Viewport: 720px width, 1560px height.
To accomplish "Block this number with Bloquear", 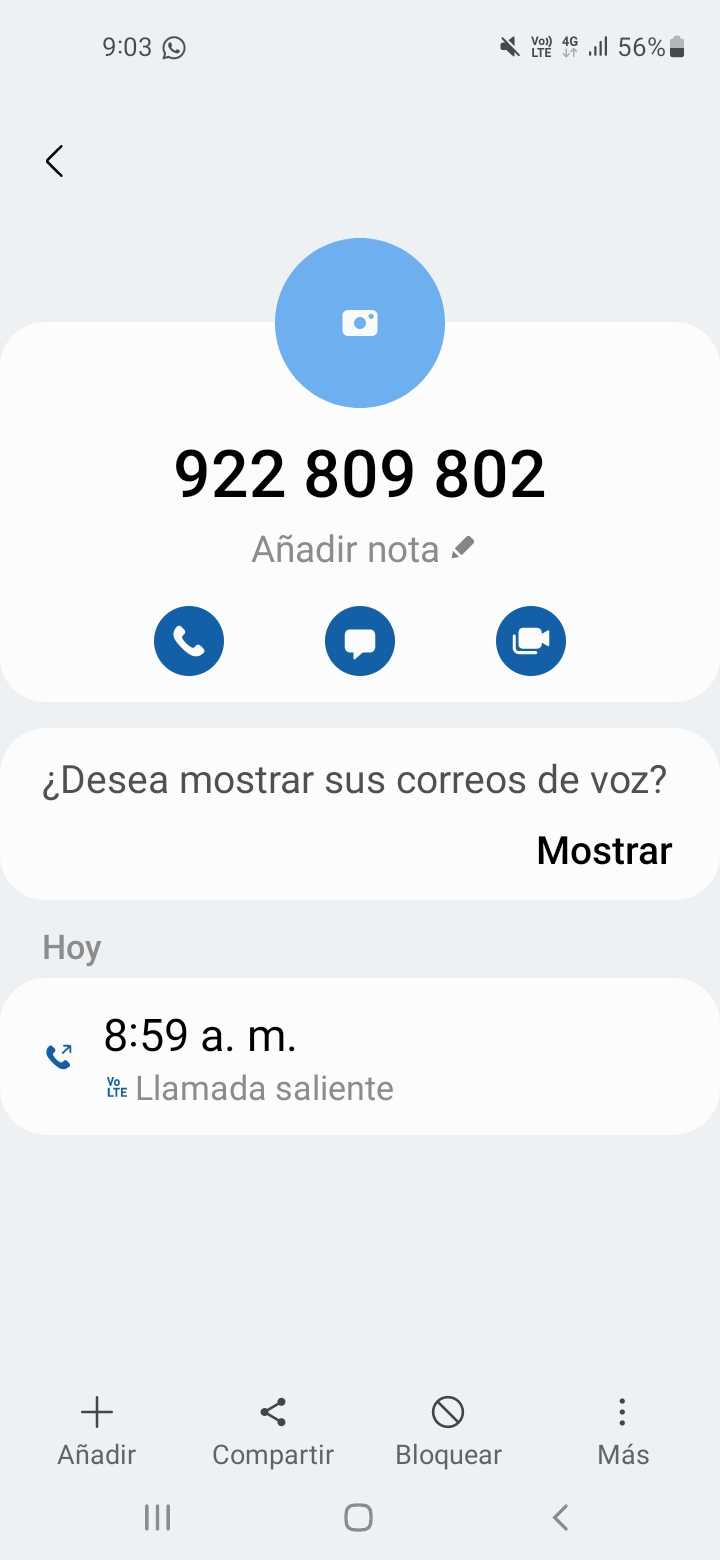I will pyautogui.click(x=448, y=1431).
